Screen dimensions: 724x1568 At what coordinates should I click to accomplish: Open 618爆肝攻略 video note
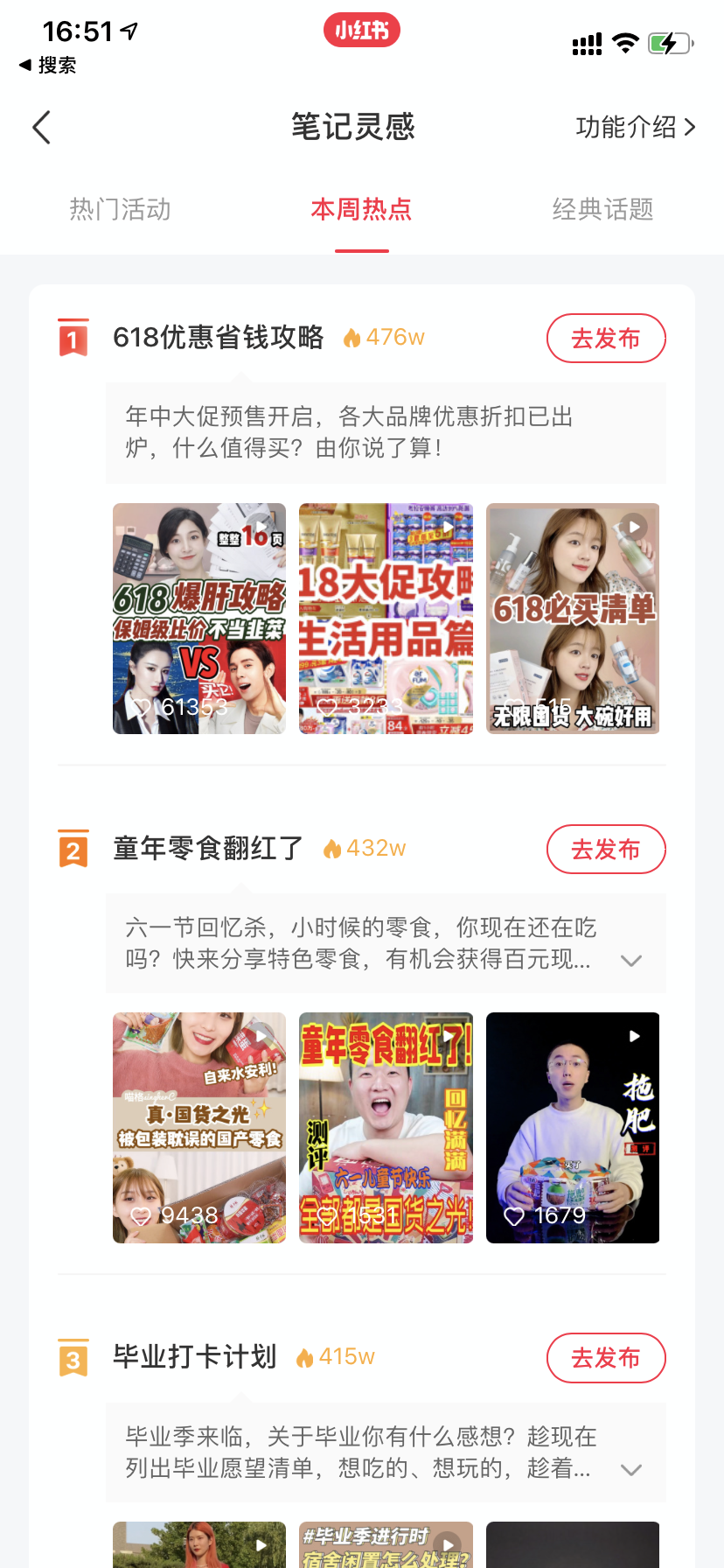[x=199, y=618]
